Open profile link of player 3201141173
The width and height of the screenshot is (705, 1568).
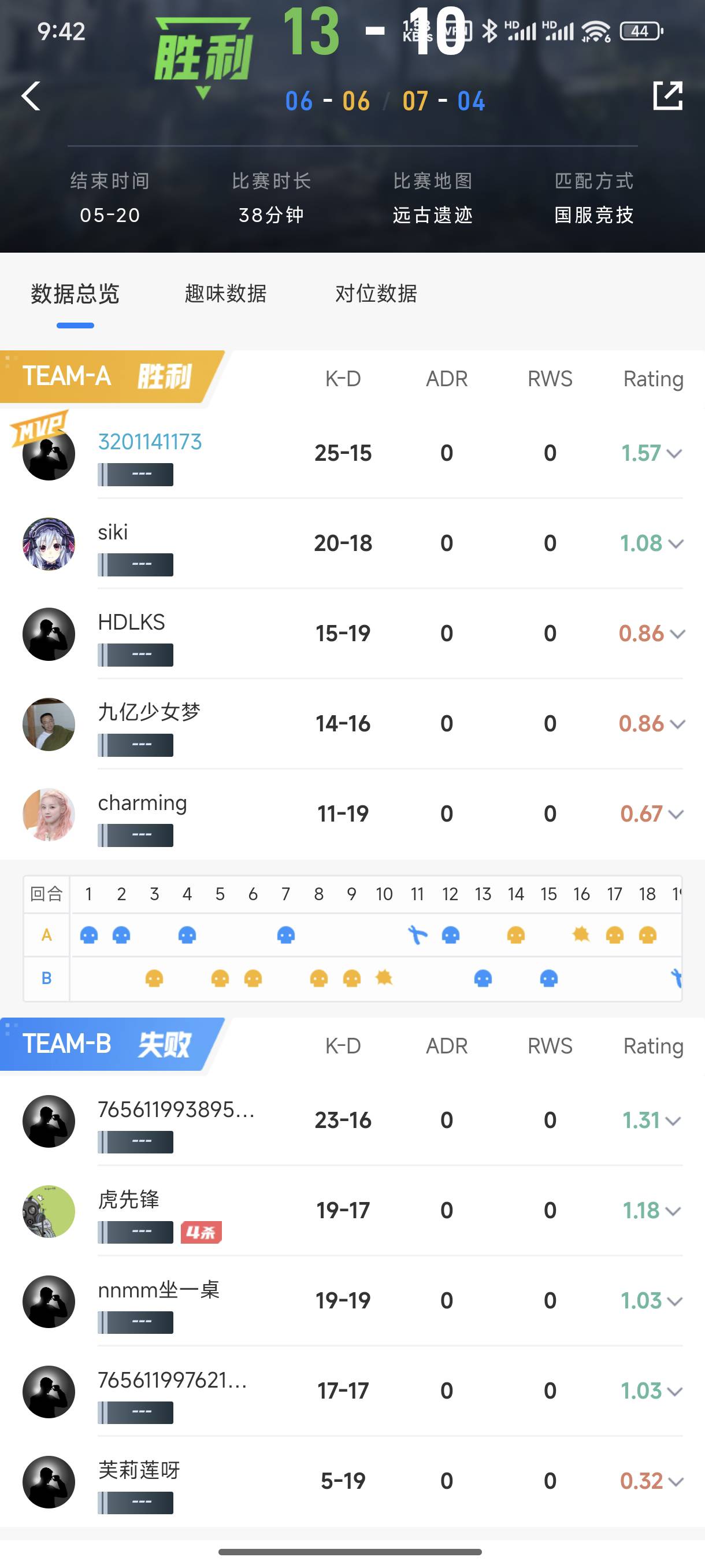click(x=150, y=442)
